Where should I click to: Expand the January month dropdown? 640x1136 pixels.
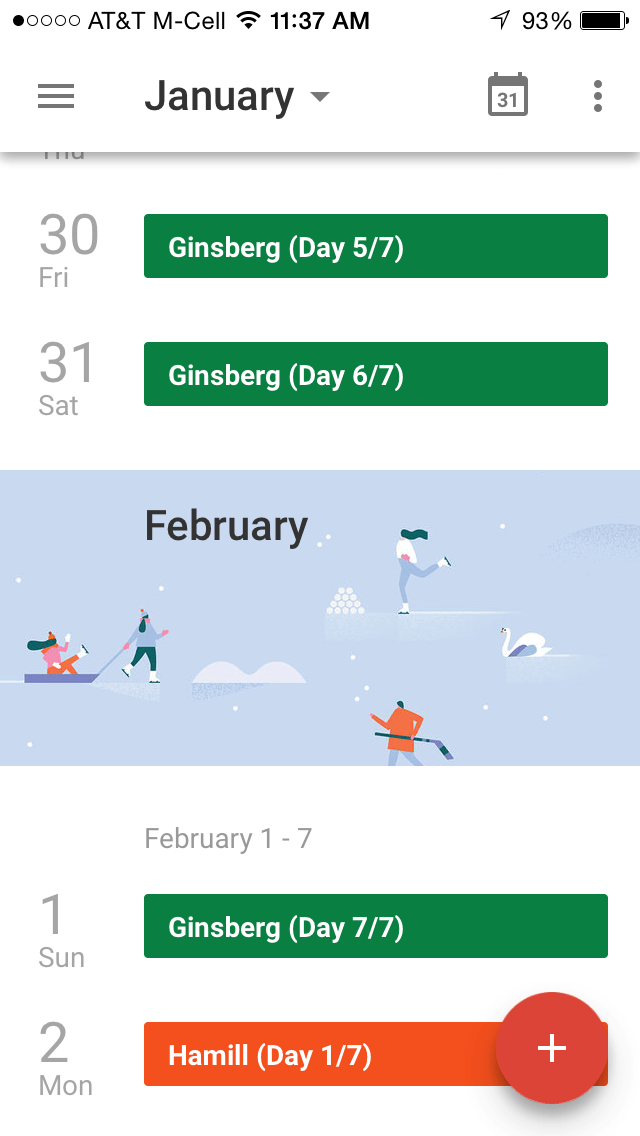pyautogui.click(x=237, y=96)
